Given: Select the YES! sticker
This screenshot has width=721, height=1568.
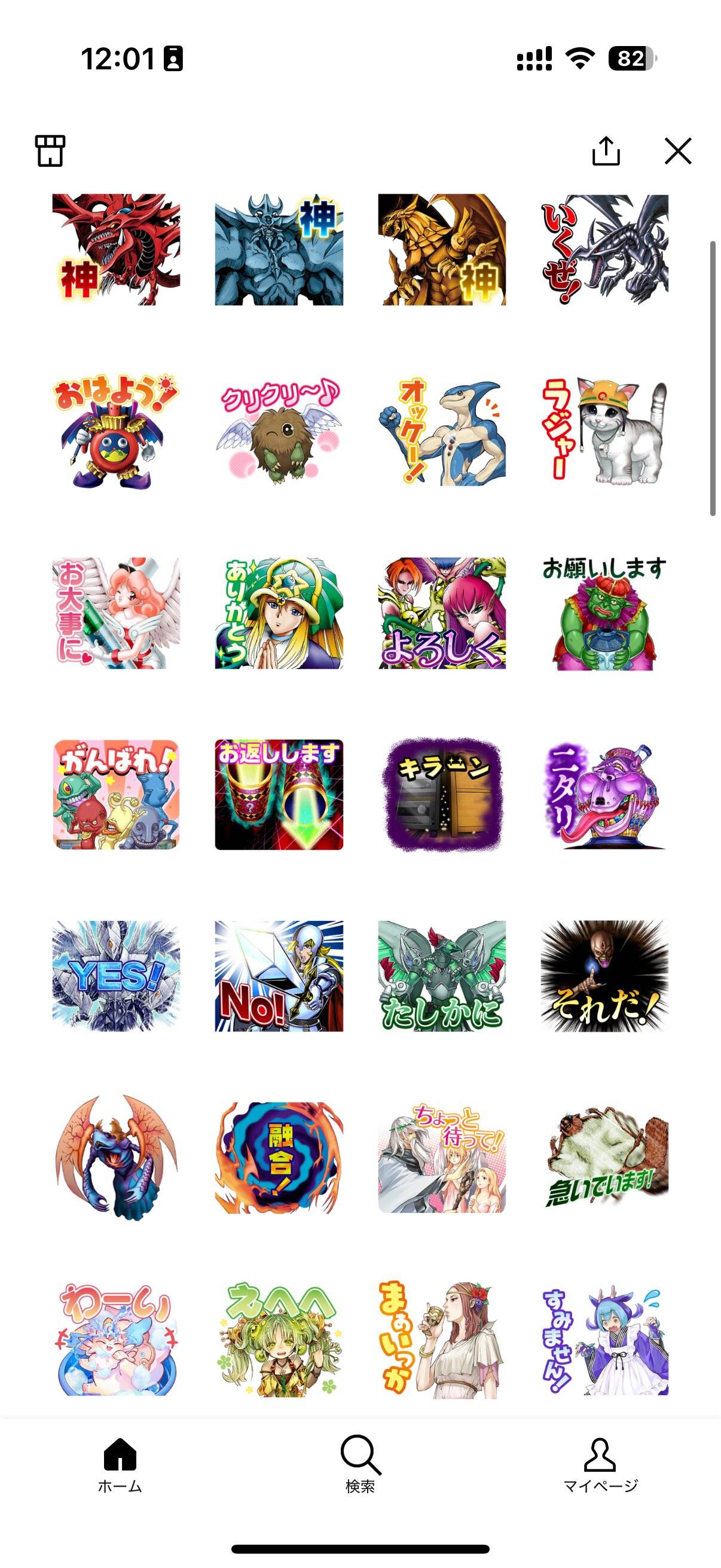Looking at the screenshot, I should (115, 976).
